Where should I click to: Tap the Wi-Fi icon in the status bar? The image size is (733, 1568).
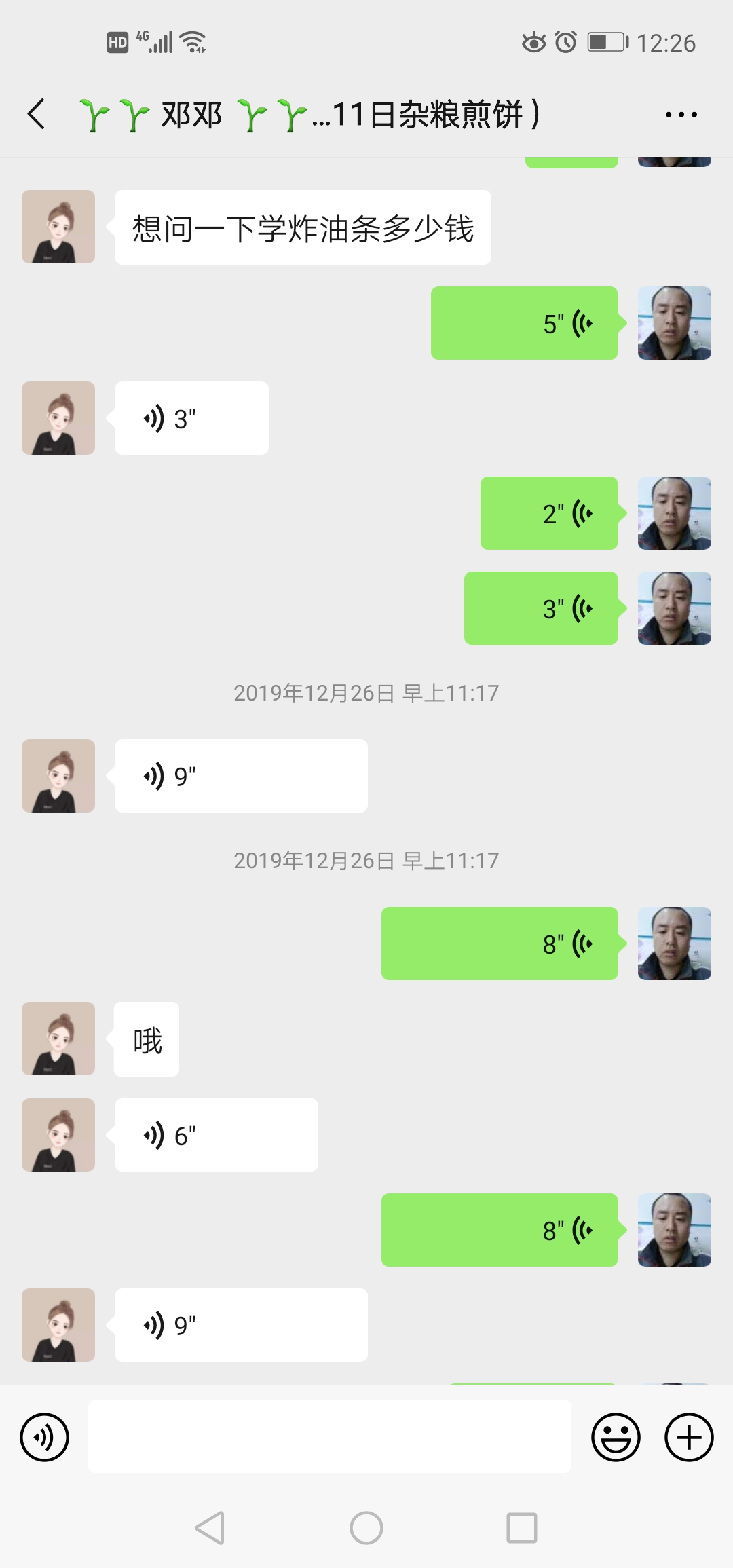point(192,42)
